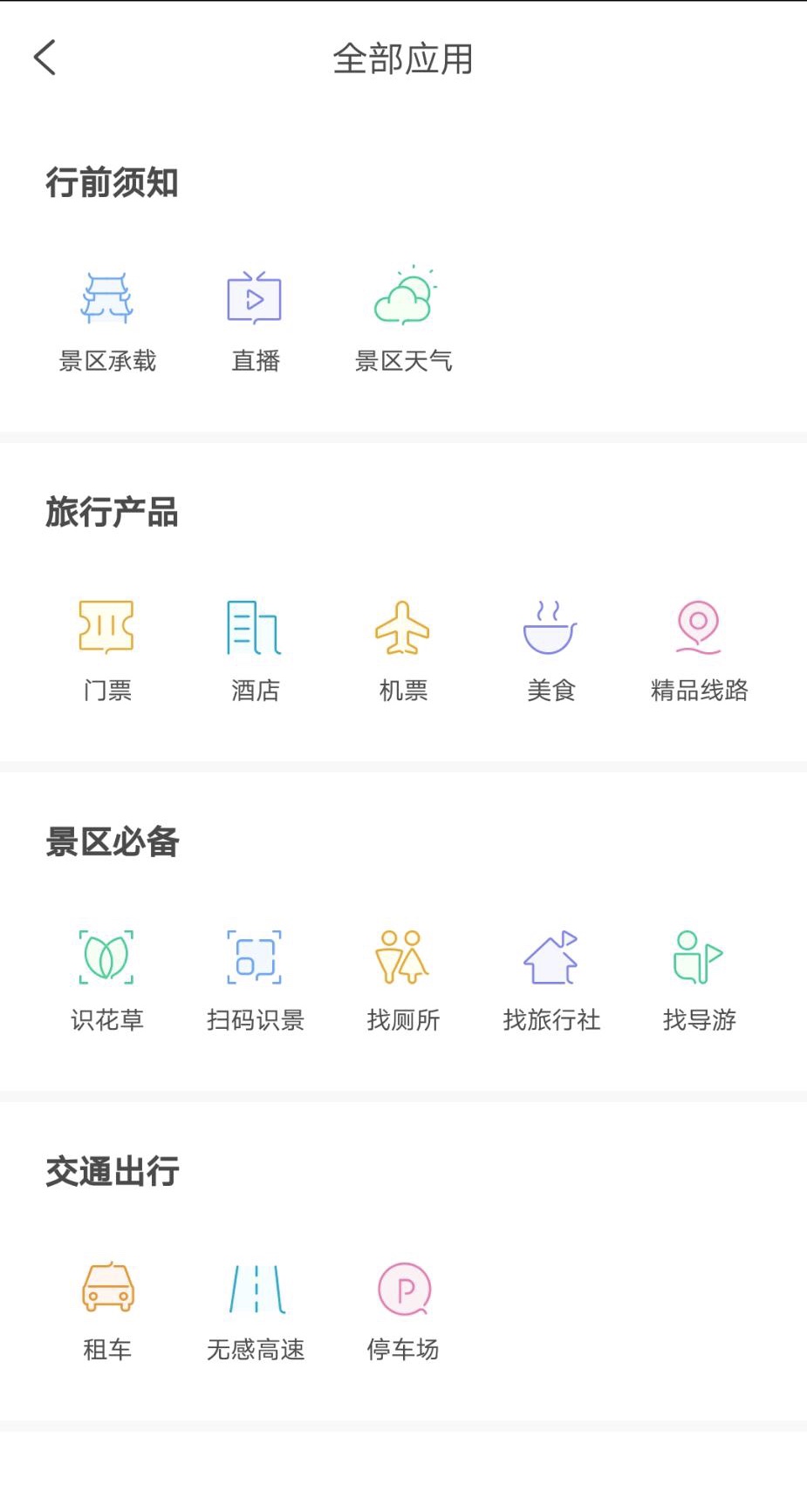Open 找导游 tour guide finder

699,980
